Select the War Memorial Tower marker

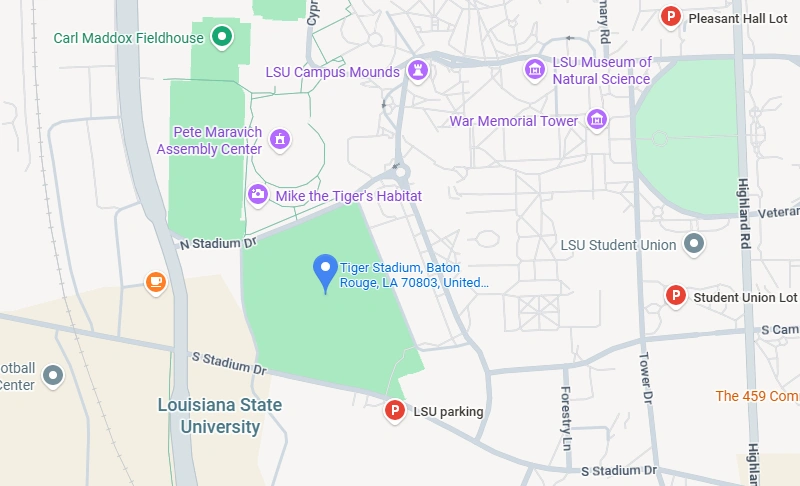(597, 120)
